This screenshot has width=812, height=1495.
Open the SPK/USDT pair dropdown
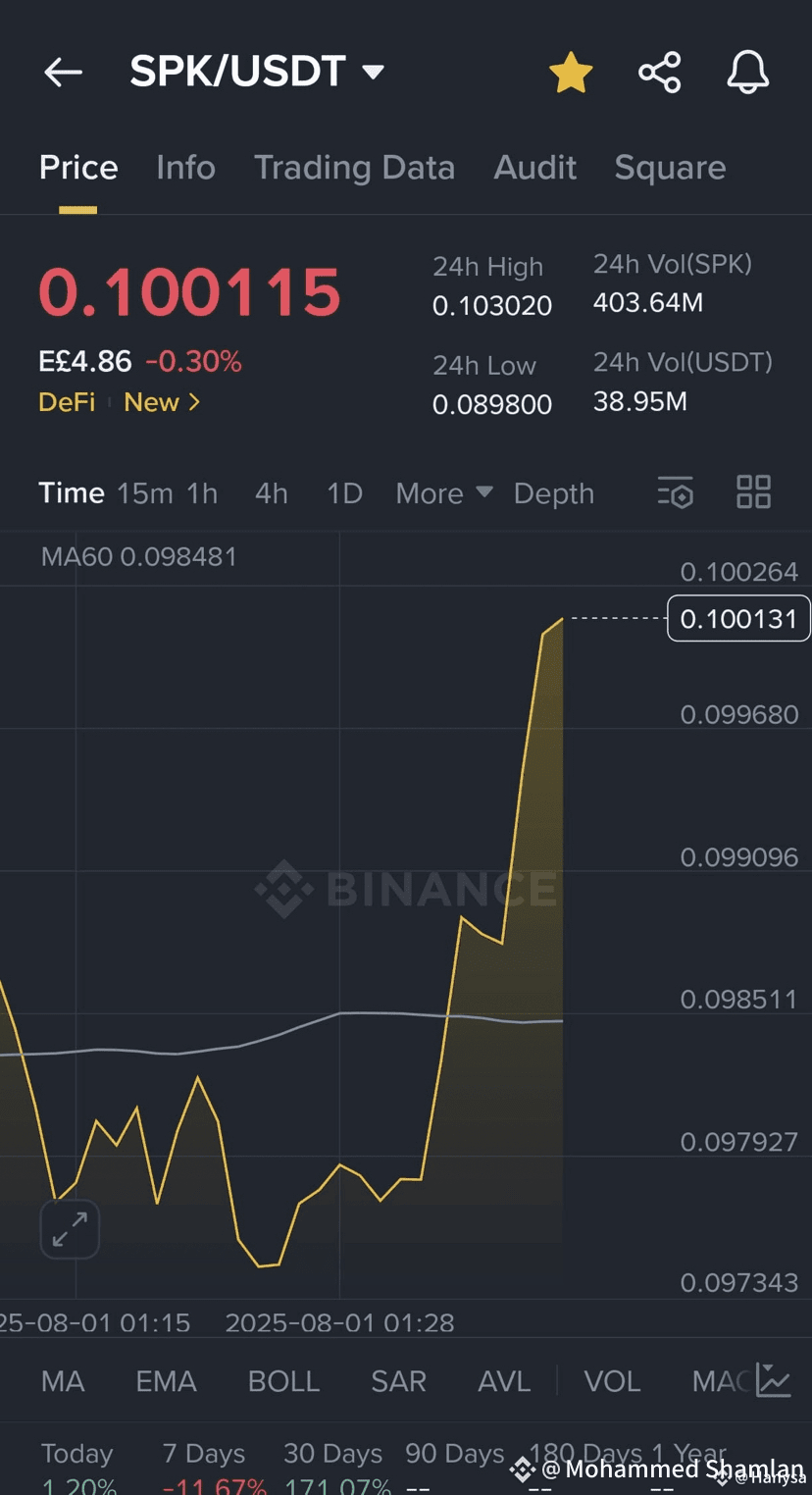[257, 72]
